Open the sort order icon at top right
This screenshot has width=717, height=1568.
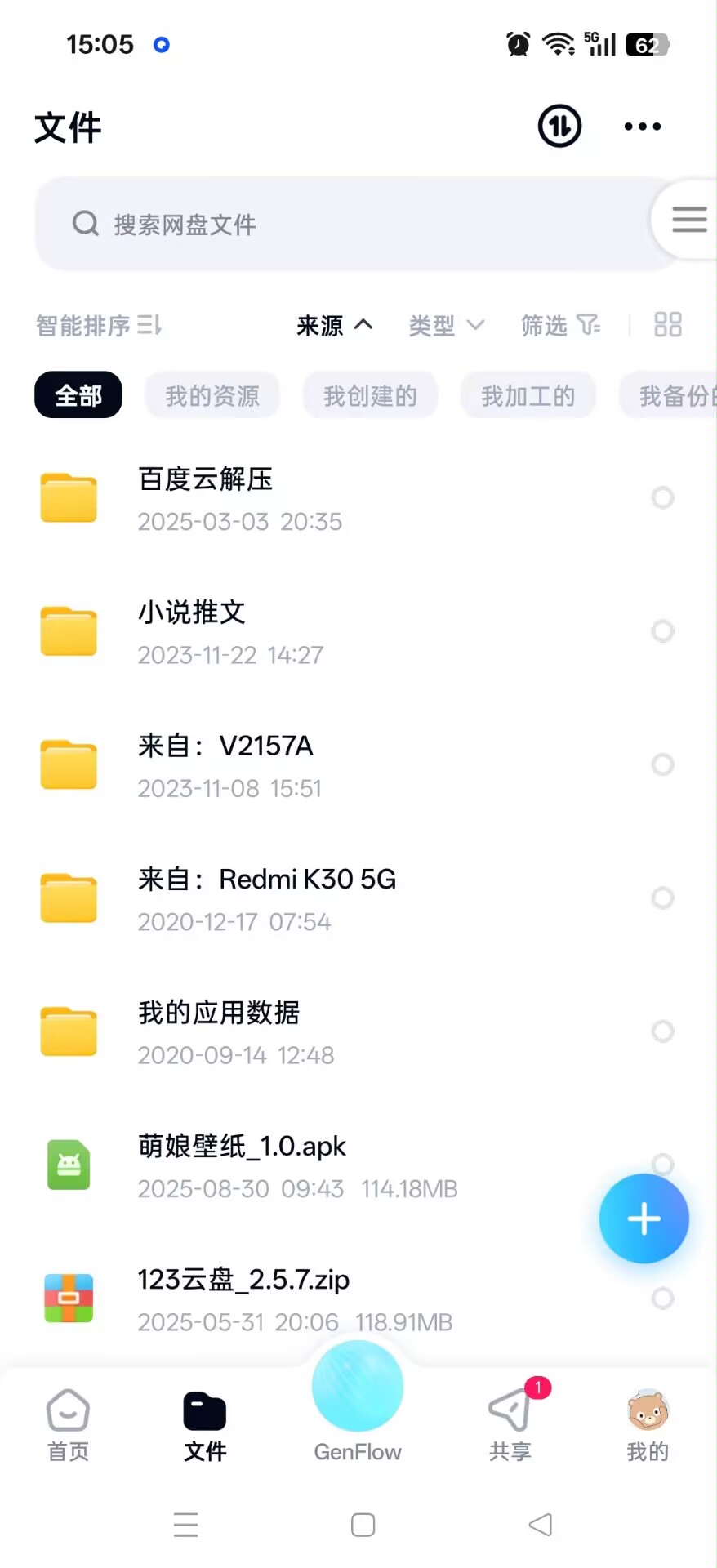[559, 127]
